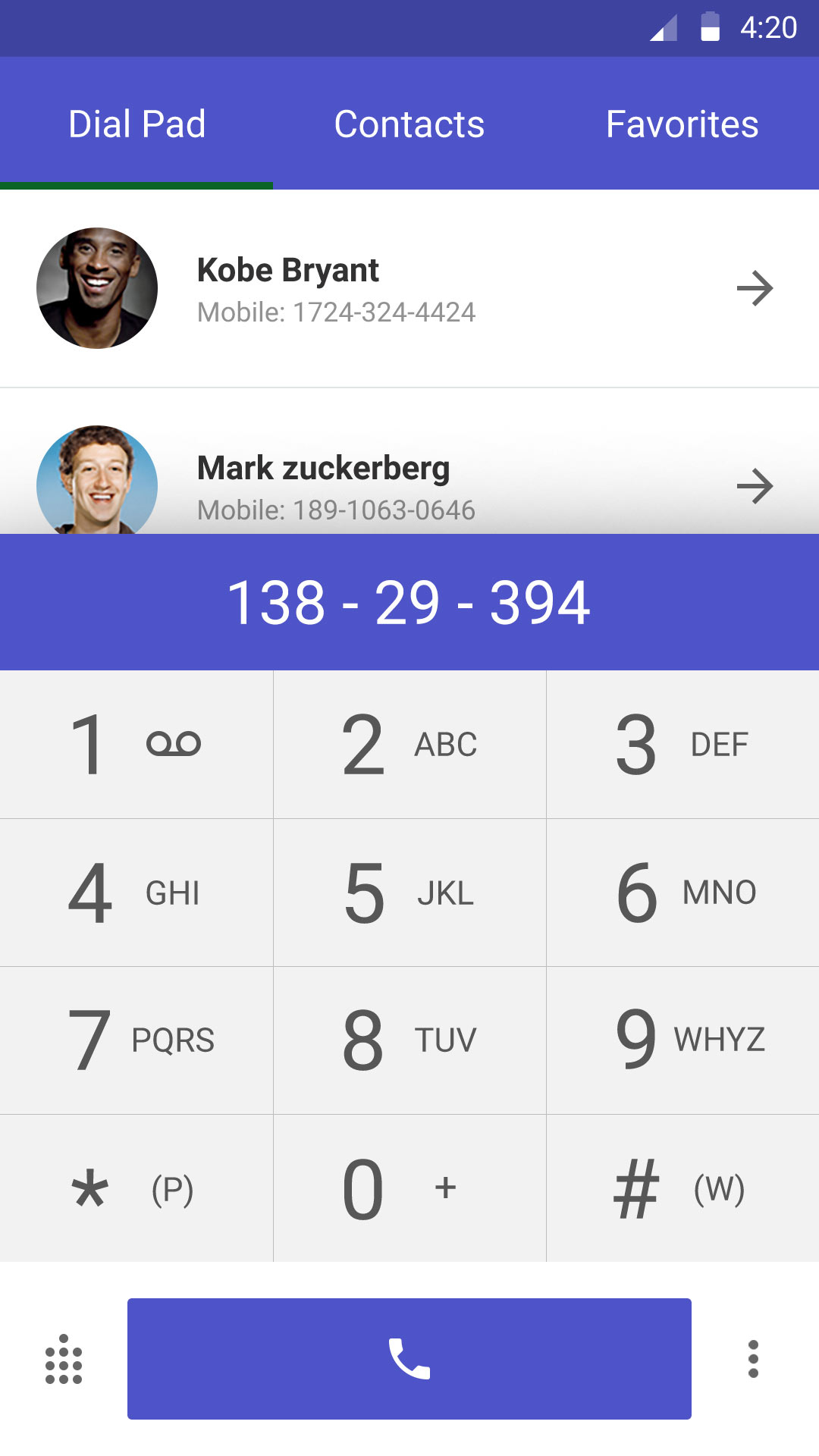Switch to the Favorites tab
Screen dimensions: 819x1456
coord(682,124)
